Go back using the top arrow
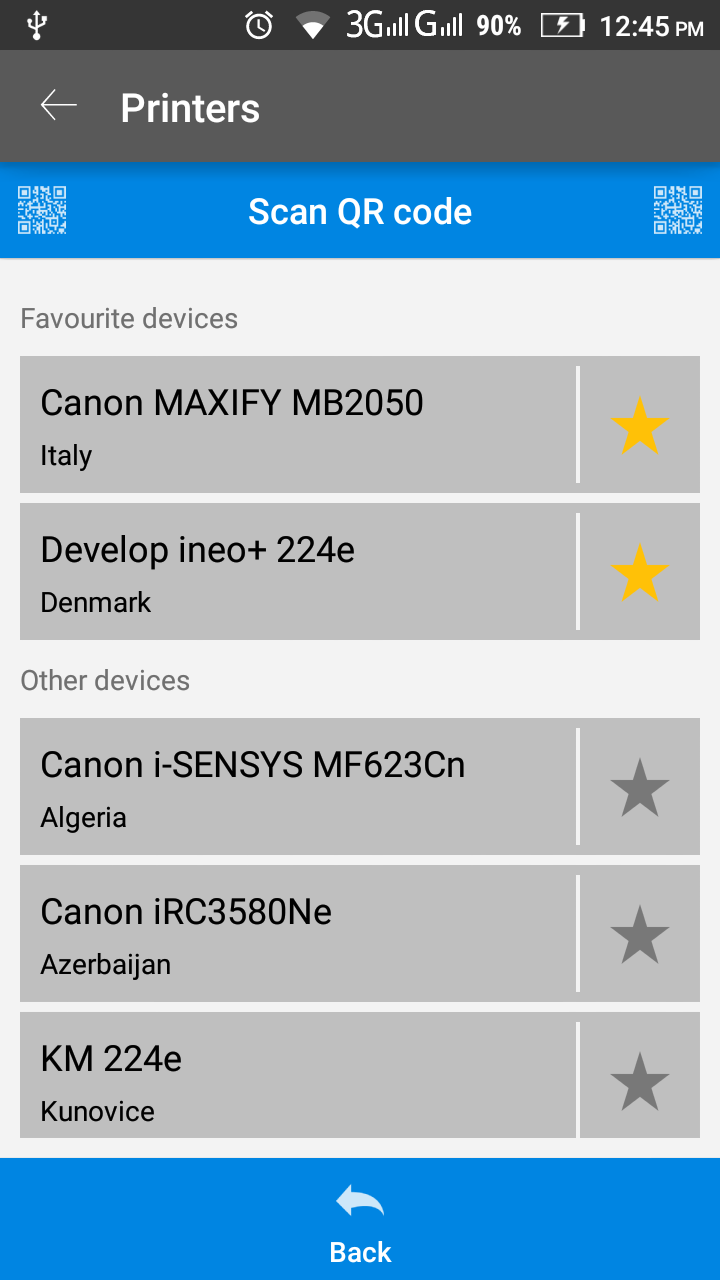The image size is (720, 1280). tap(58, 106)
